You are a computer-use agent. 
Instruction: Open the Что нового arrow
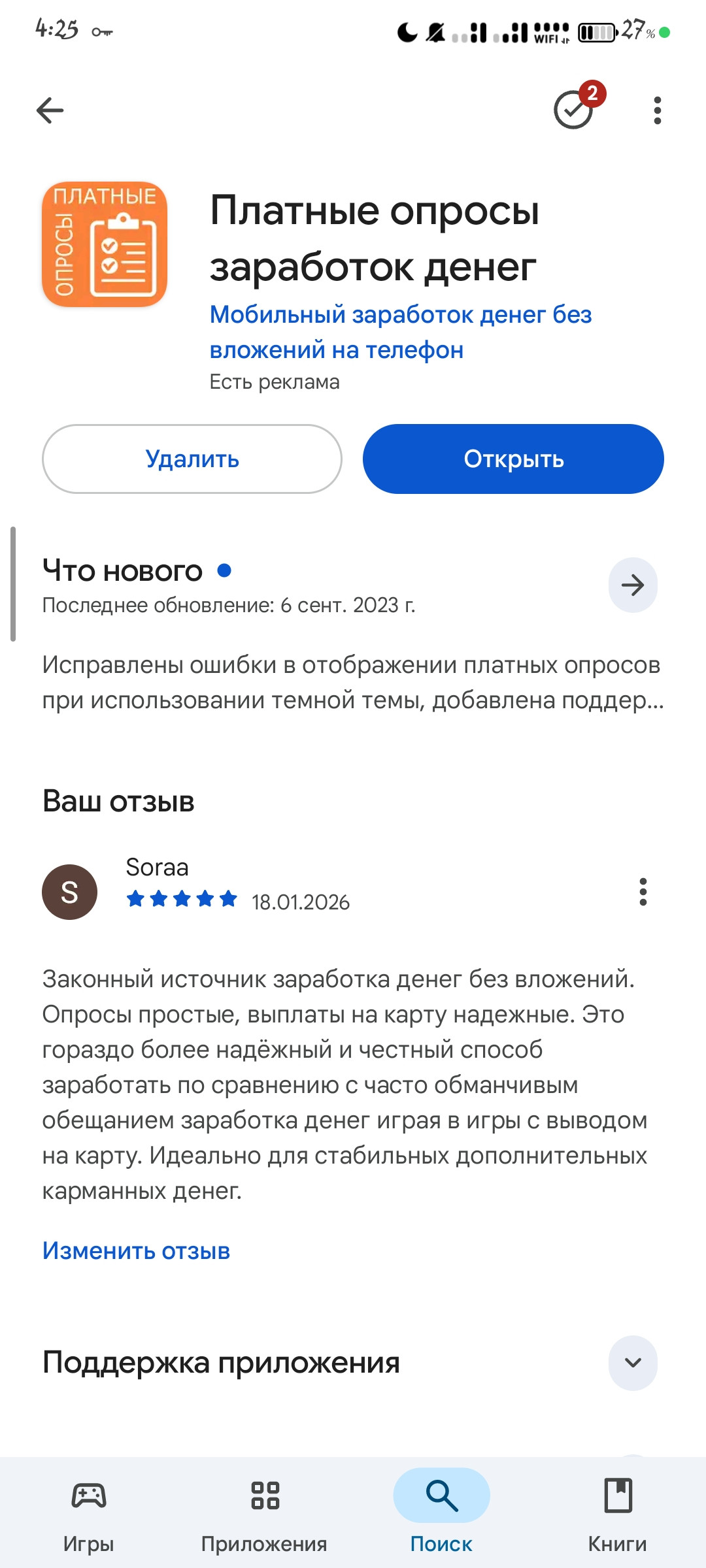(x=632, y=585)
